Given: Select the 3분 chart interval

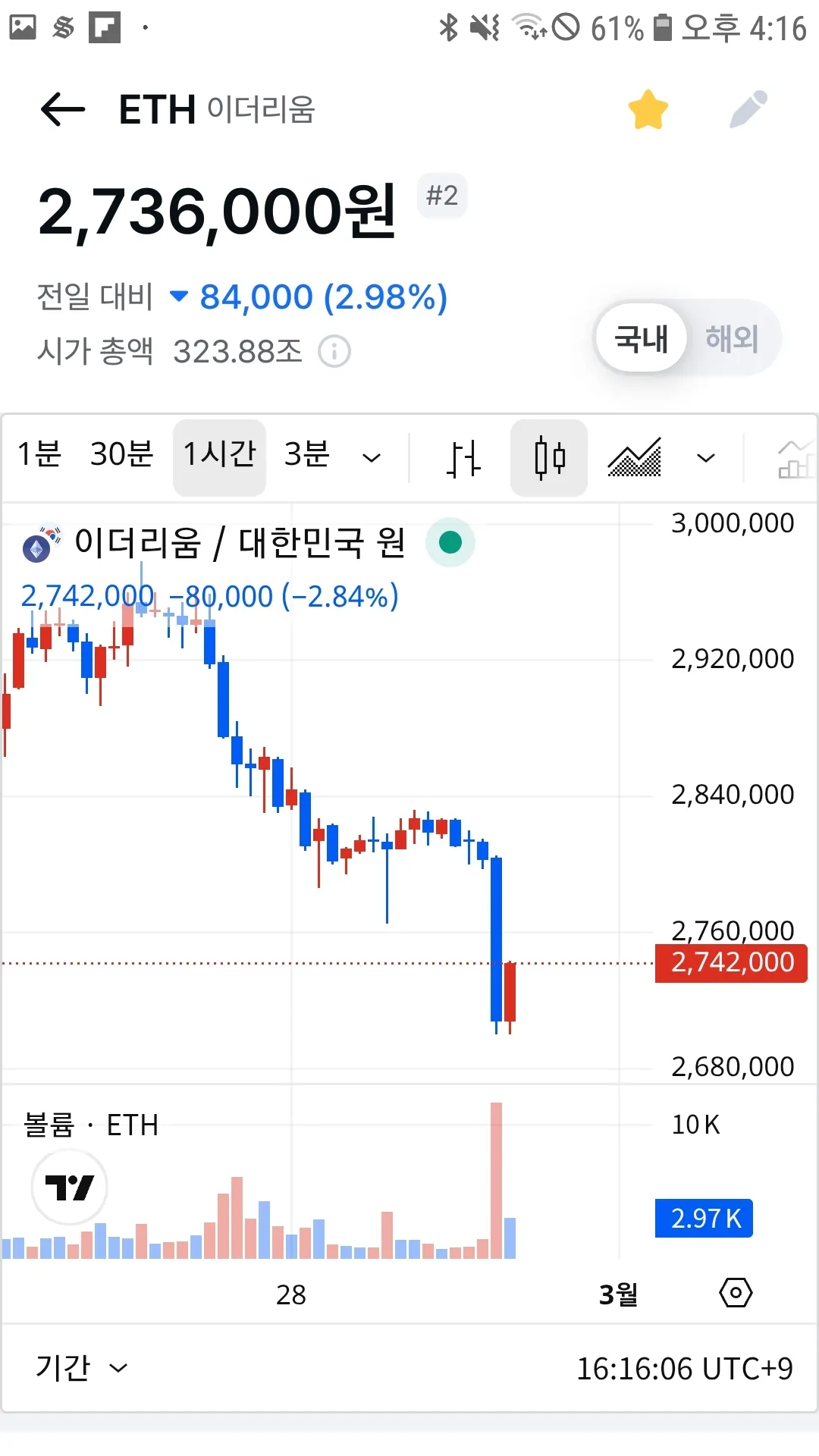Looking at the screenshot, I should pyautogui.click(x=307, y=456).
